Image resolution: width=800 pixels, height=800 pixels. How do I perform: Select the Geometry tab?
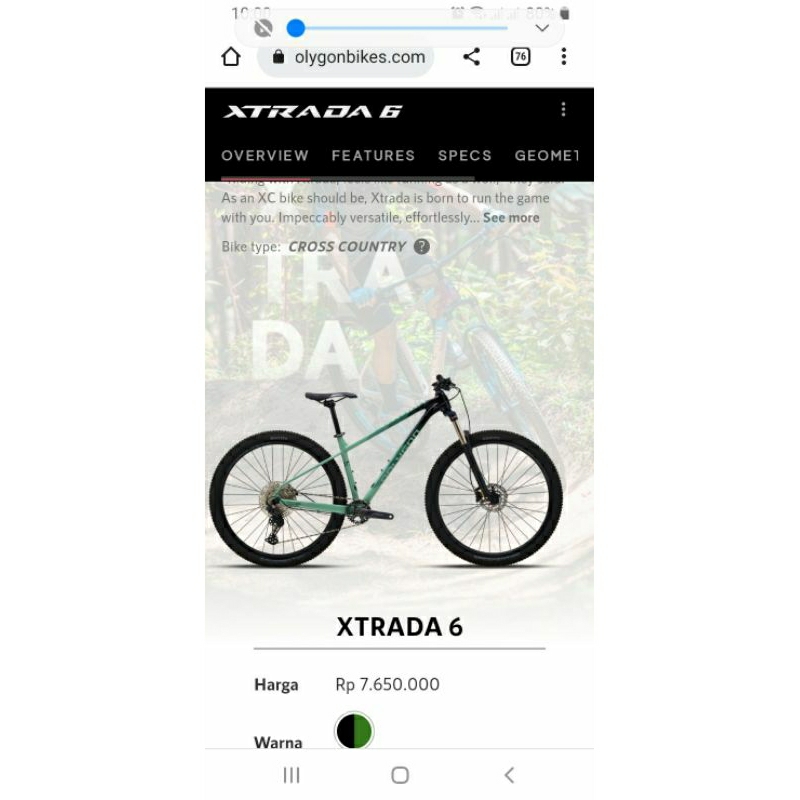pos(547,156)
